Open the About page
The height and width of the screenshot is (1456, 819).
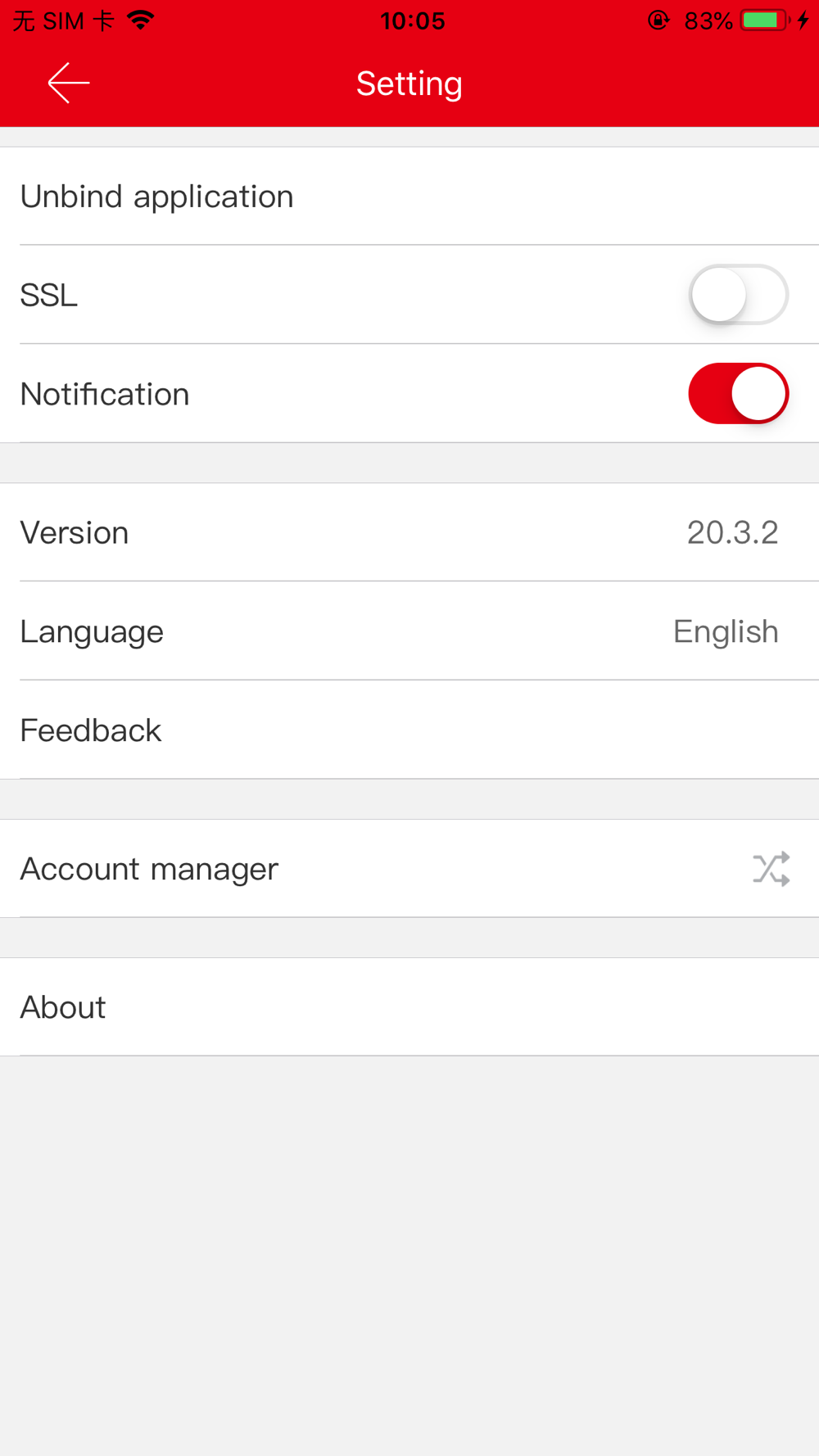(409, 1007)
